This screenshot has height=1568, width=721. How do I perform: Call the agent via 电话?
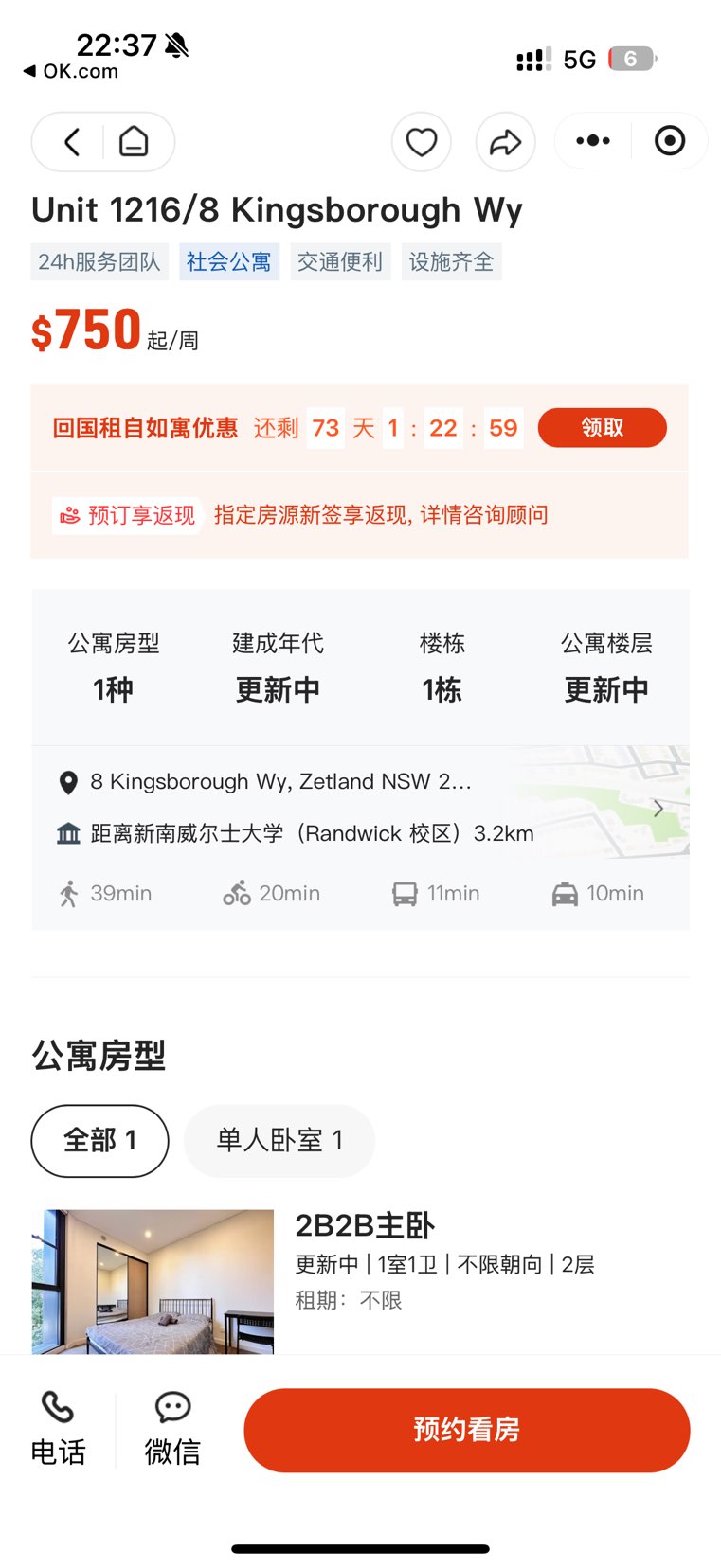58,1429
